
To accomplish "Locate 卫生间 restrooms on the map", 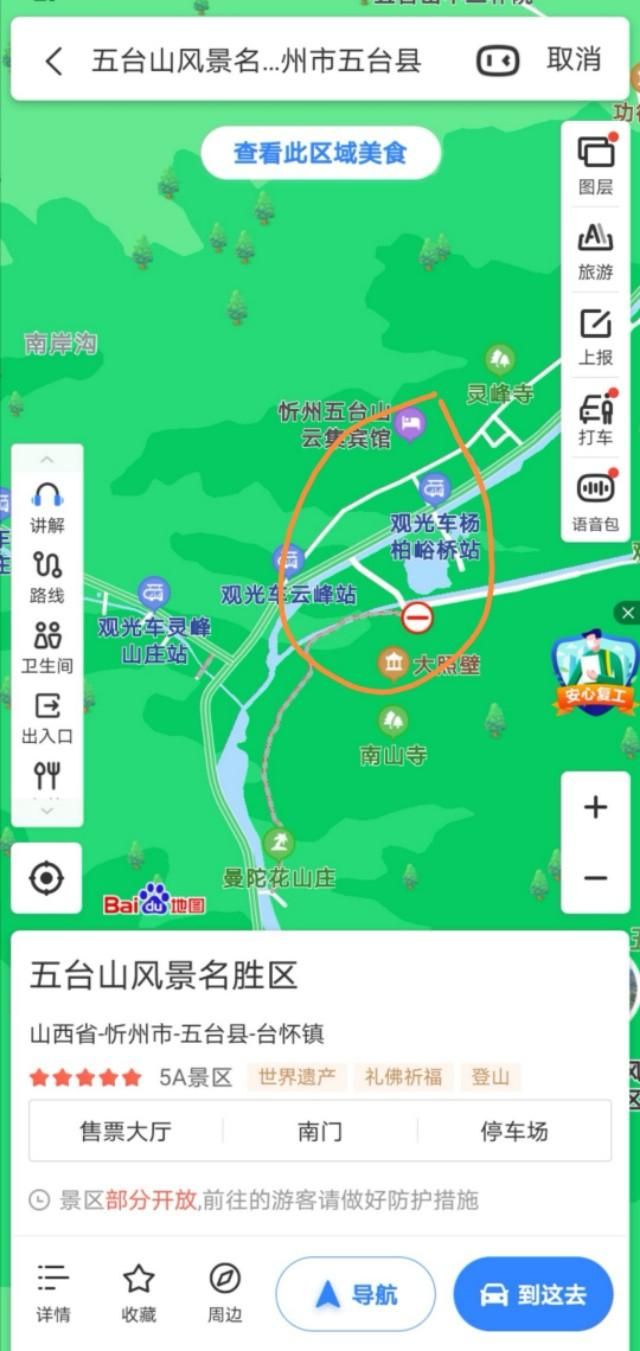I will click(47, 647).
